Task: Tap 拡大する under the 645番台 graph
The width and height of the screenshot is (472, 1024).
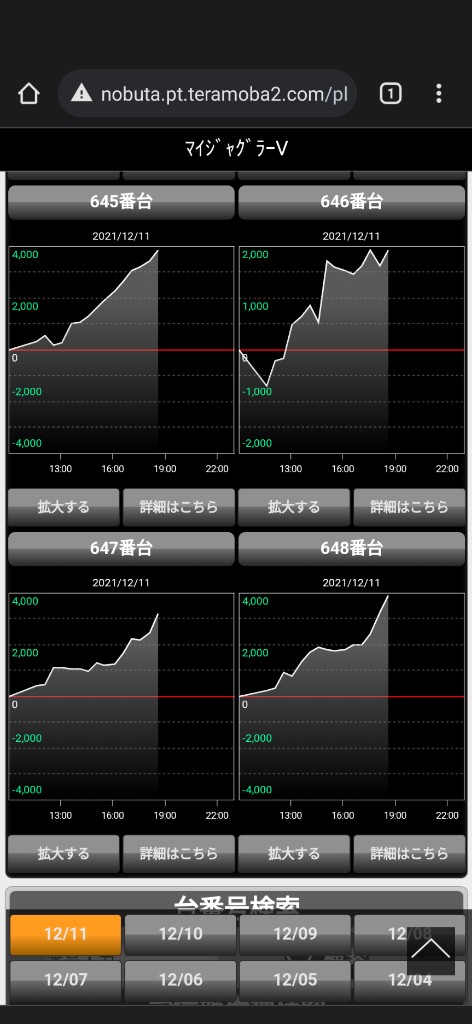Action: 63,507
